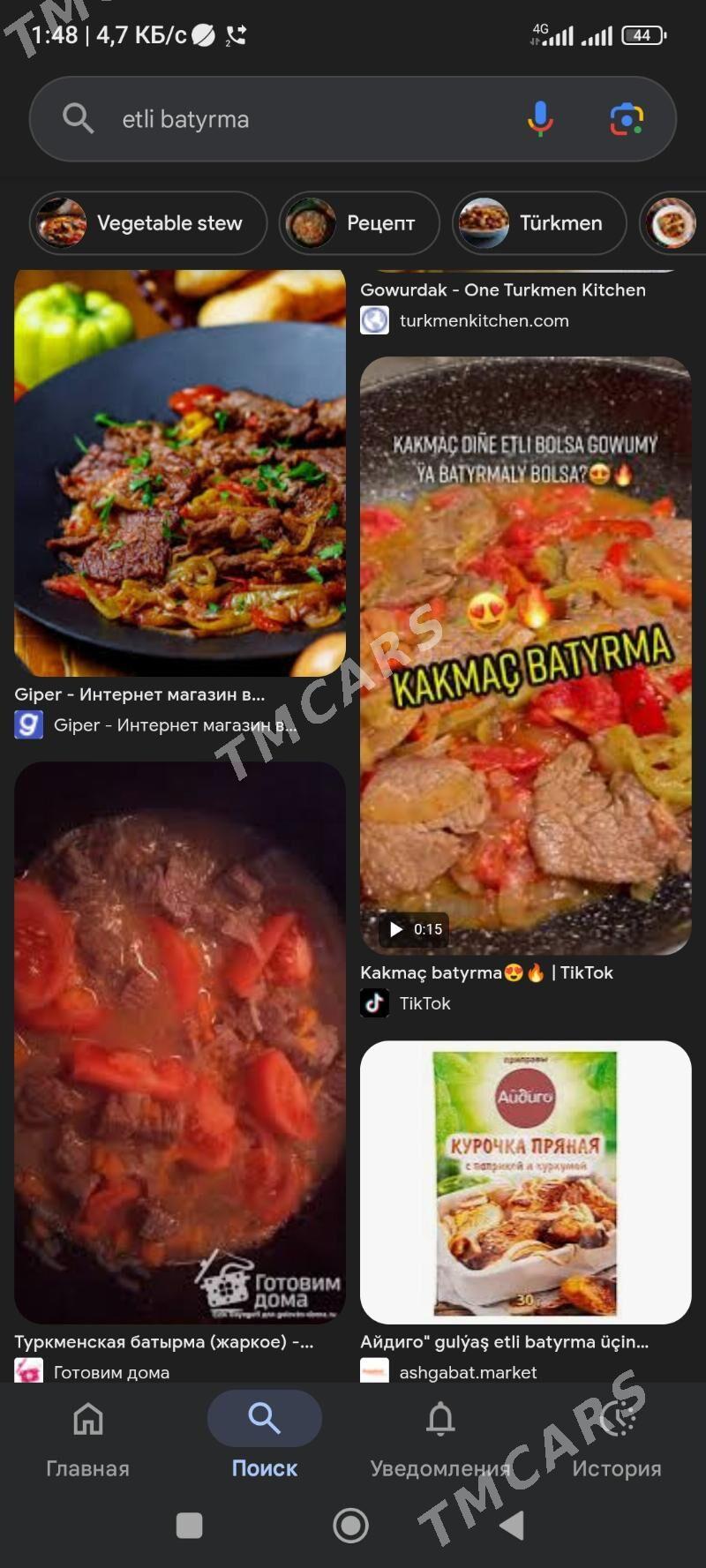Open the Туркменская батырма (жаркое) image result
Image resolution: width=706 pixels, height=1568 pixels.
click(x=180, y=1041)
